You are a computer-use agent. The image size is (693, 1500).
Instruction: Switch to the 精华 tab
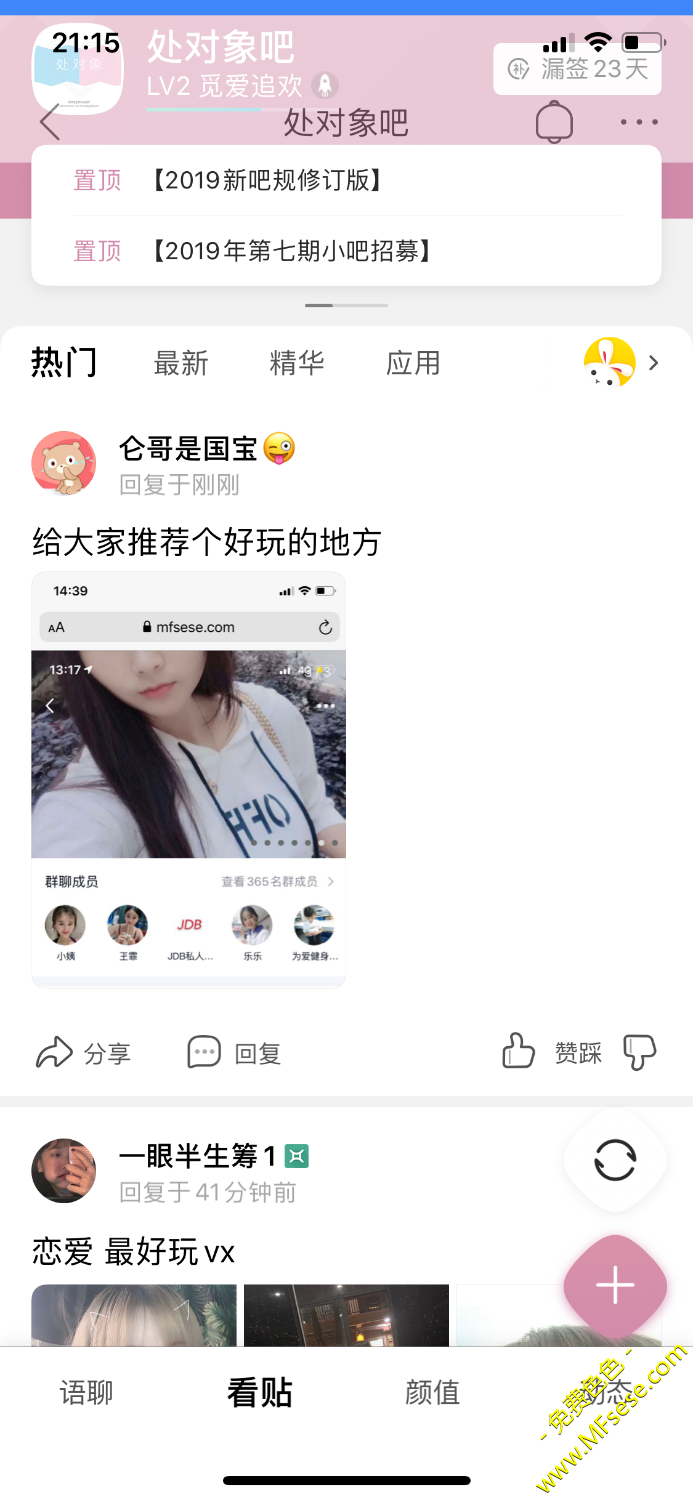coord(297,363)
